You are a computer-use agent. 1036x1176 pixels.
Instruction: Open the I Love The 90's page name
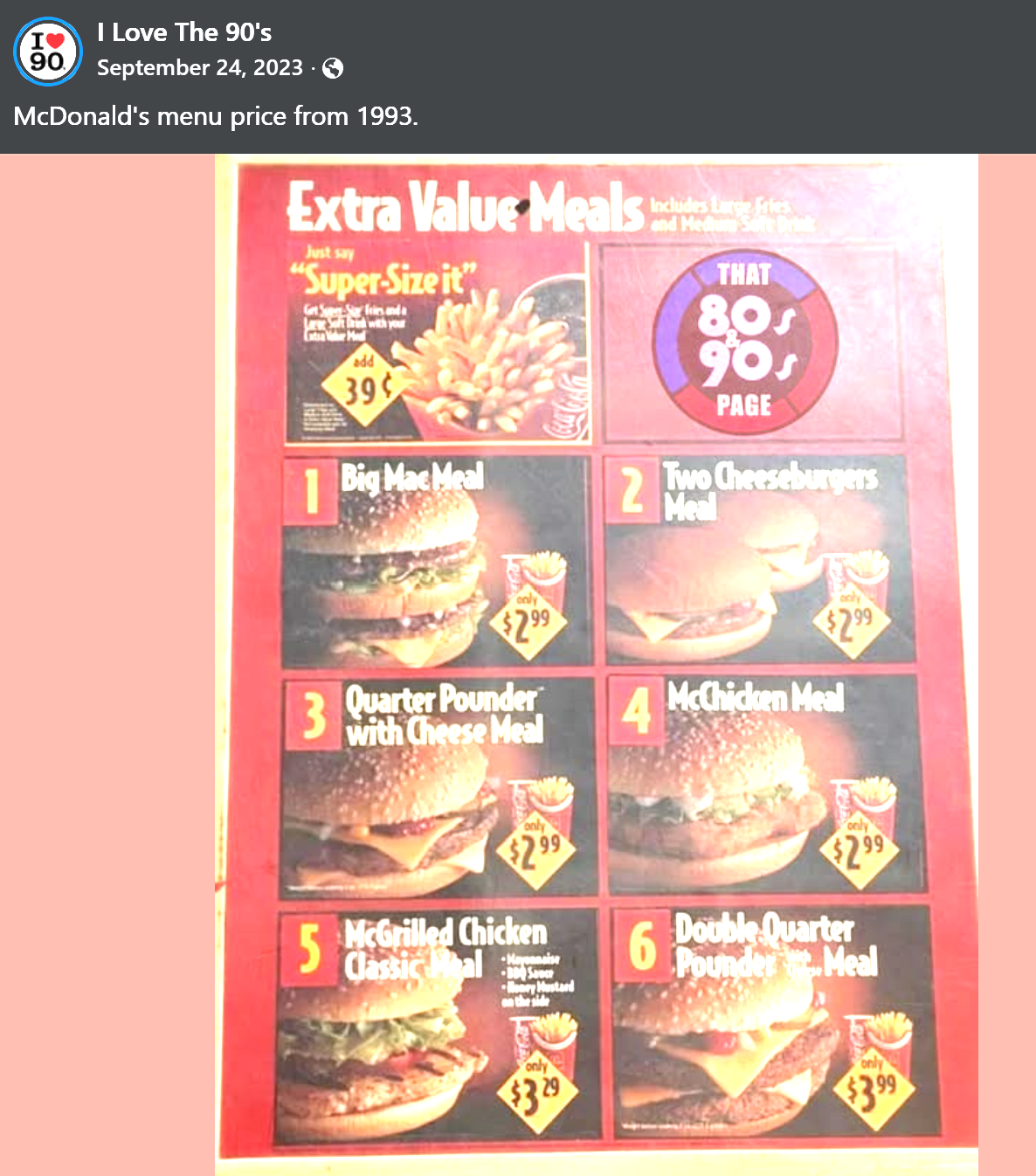[184, 32]
